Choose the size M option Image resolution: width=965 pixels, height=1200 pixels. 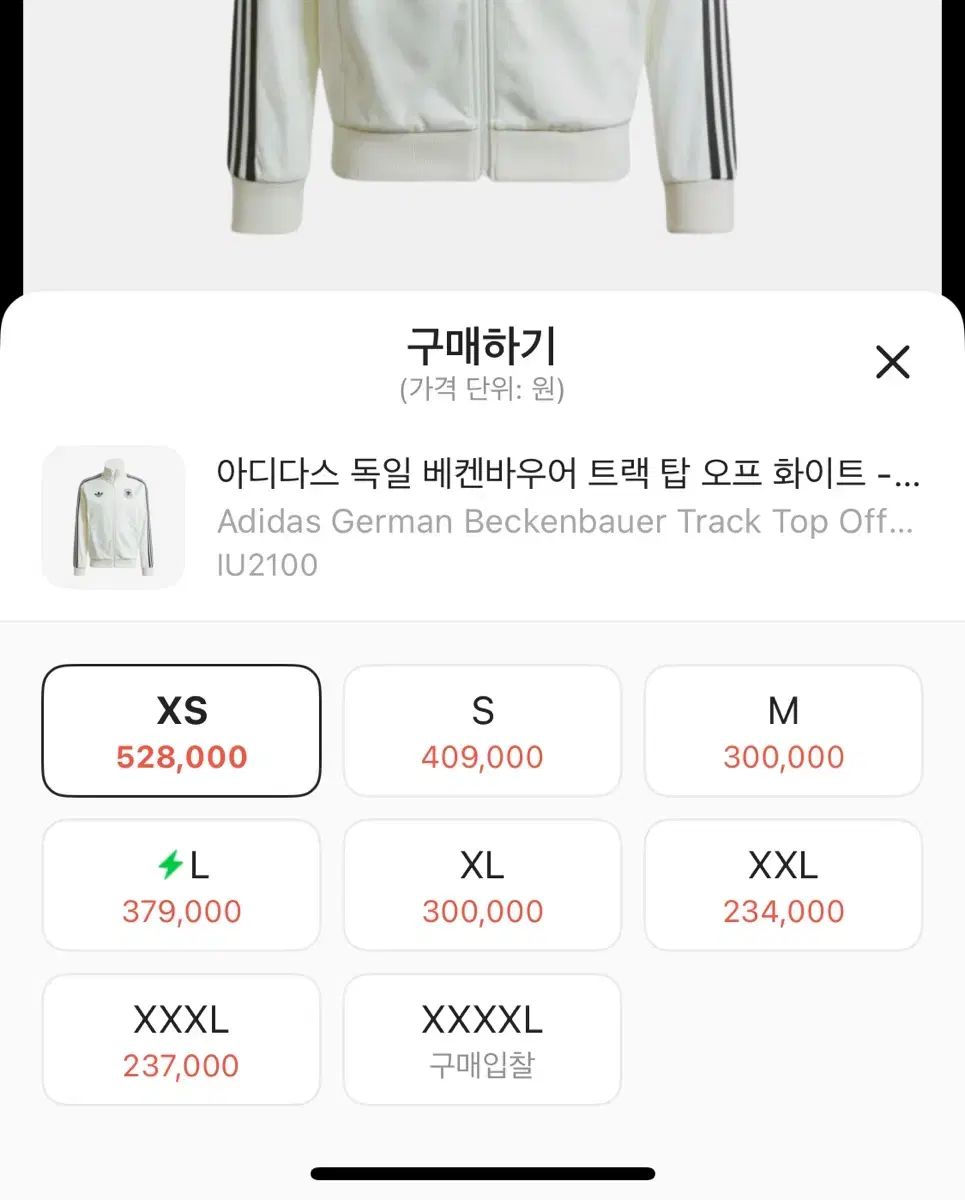coord(783,729)
